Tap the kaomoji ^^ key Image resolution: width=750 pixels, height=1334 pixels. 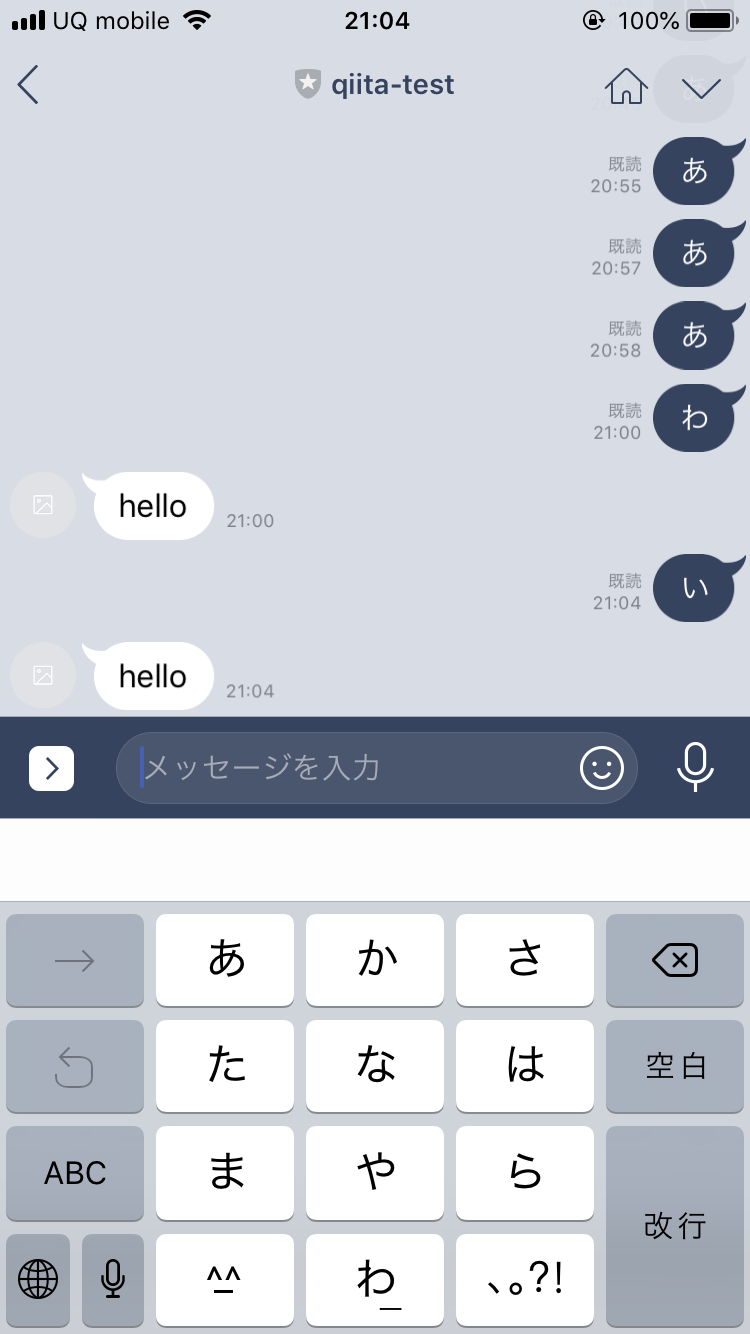[x=224, y=1281]
